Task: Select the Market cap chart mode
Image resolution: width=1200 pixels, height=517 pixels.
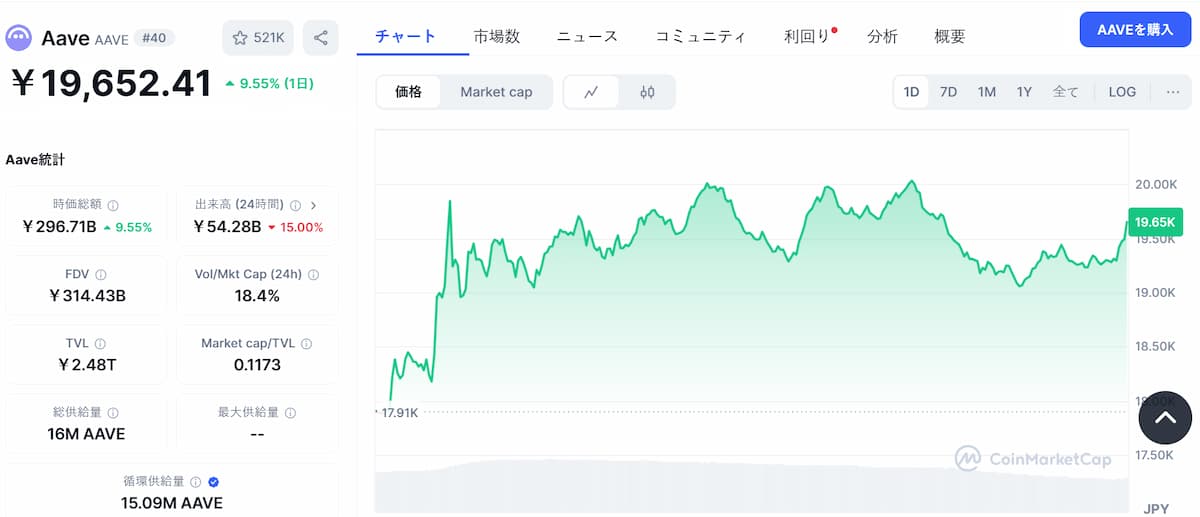Action: coord(496,92)
